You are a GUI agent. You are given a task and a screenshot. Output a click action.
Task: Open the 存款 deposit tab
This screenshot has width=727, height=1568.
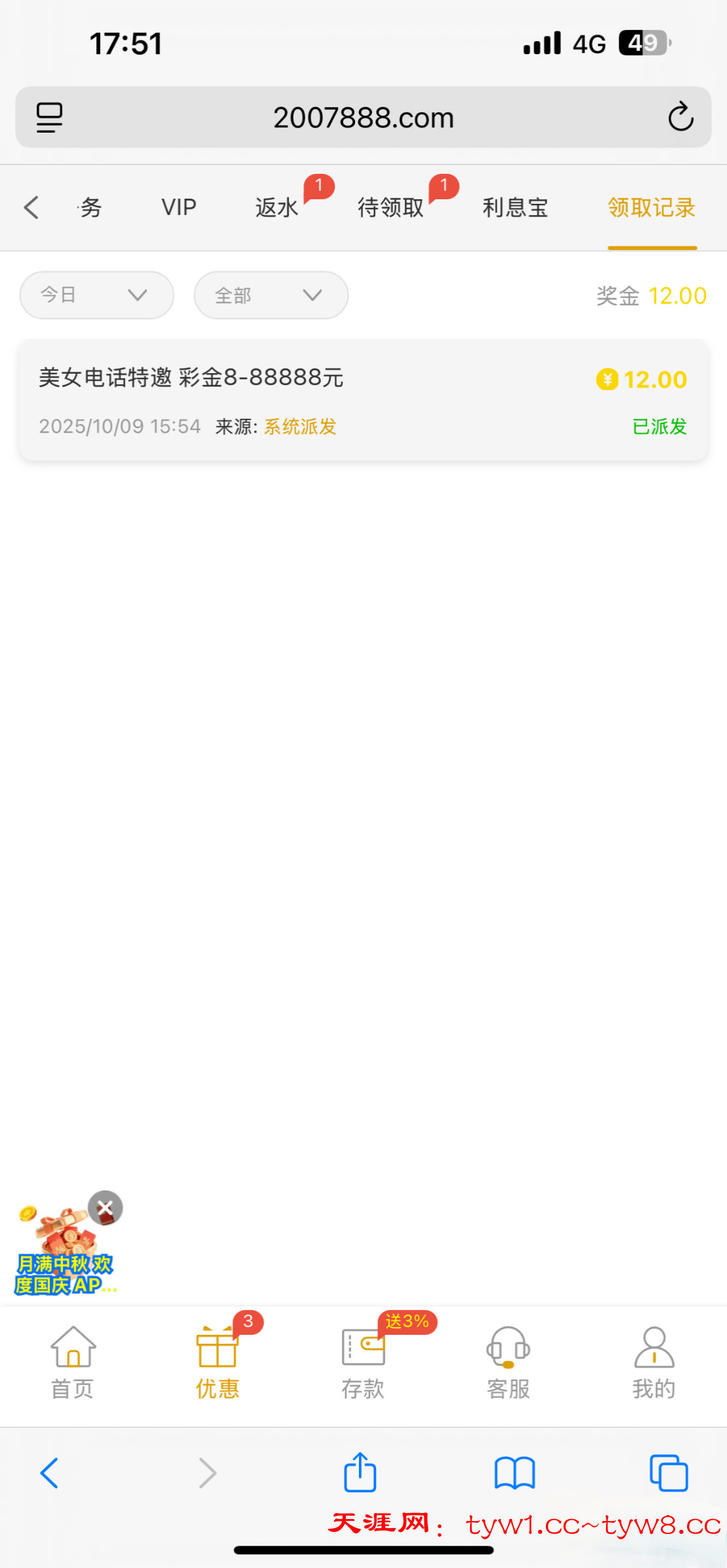(x=363, y=1362)
